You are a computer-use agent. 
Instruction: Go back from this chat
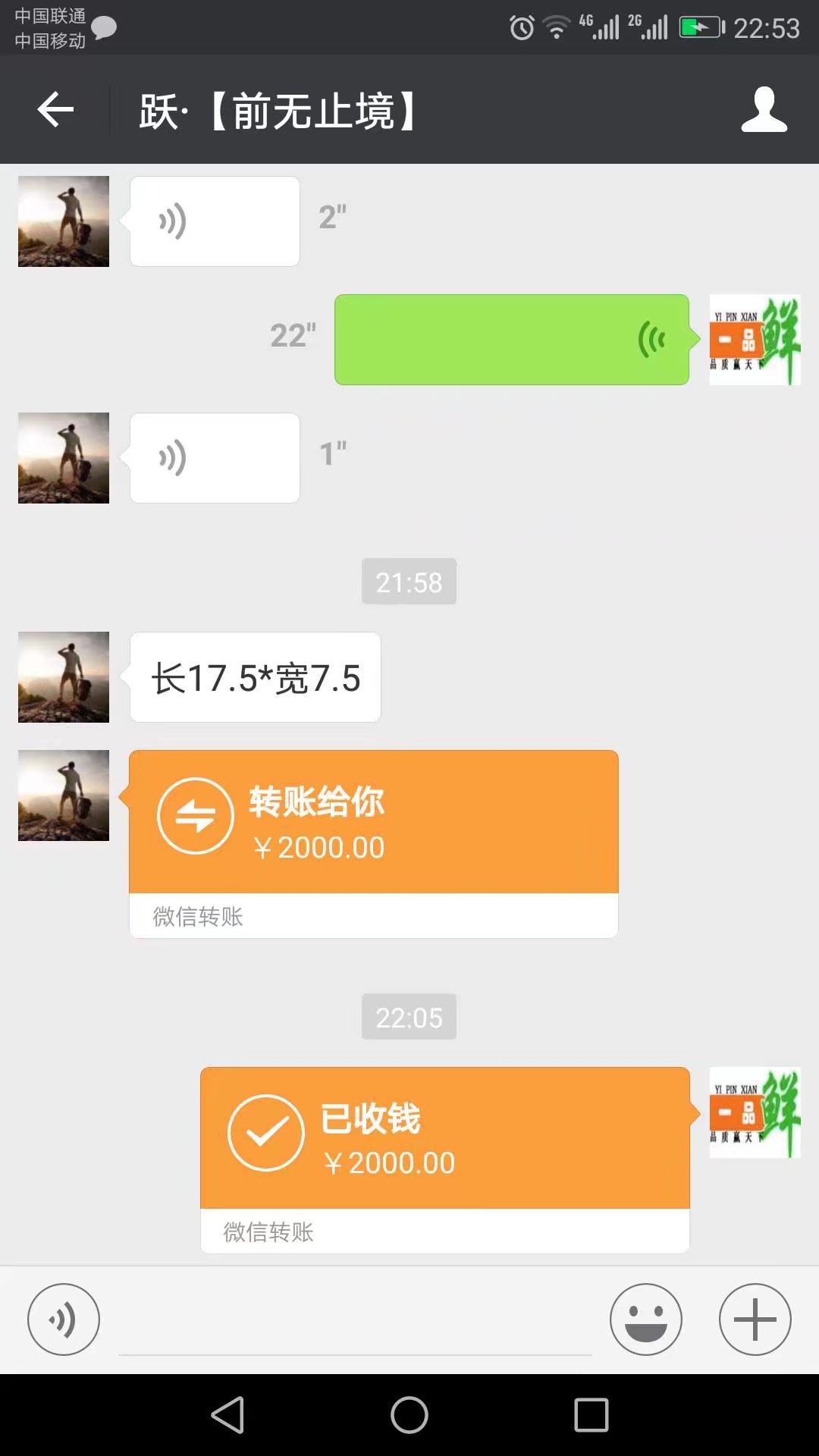coord(55,110)
